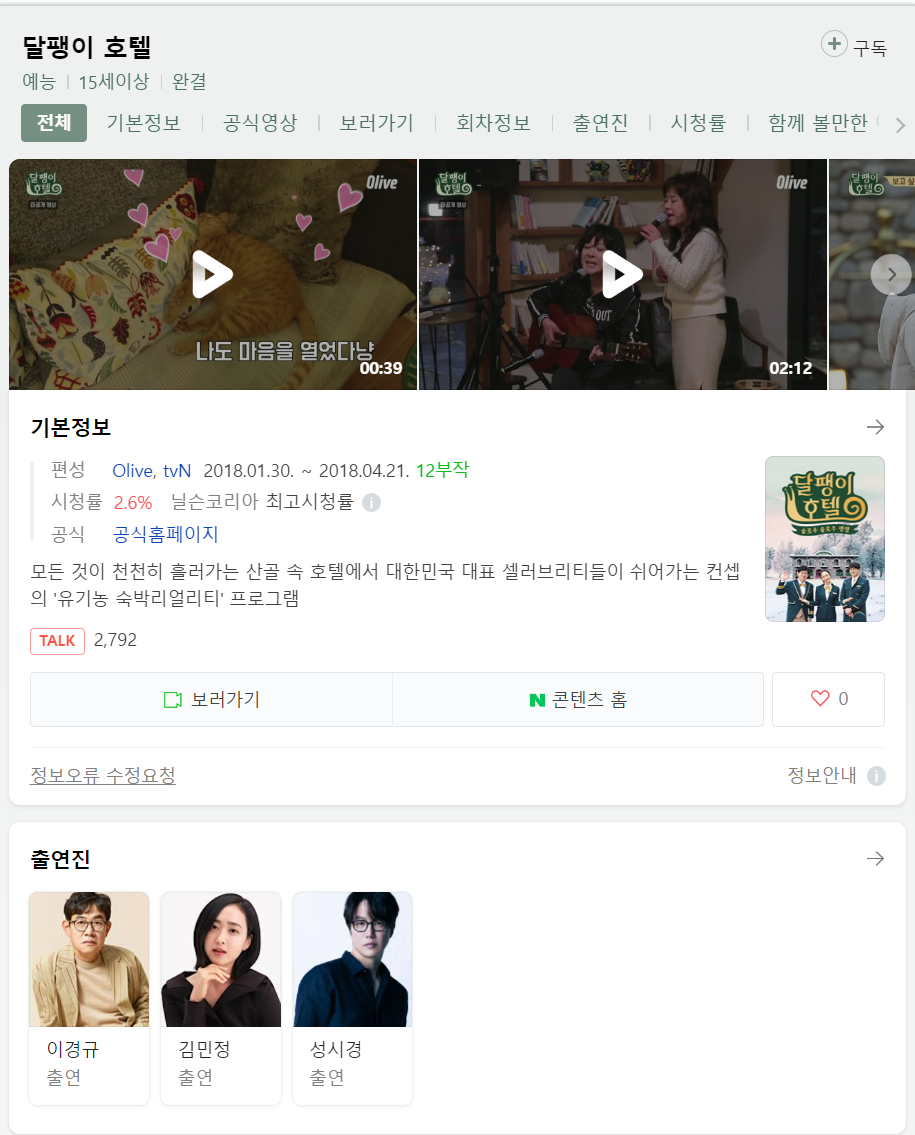Open the 기본정보 section arrow

pyautogui.click(x=875, y=427)
